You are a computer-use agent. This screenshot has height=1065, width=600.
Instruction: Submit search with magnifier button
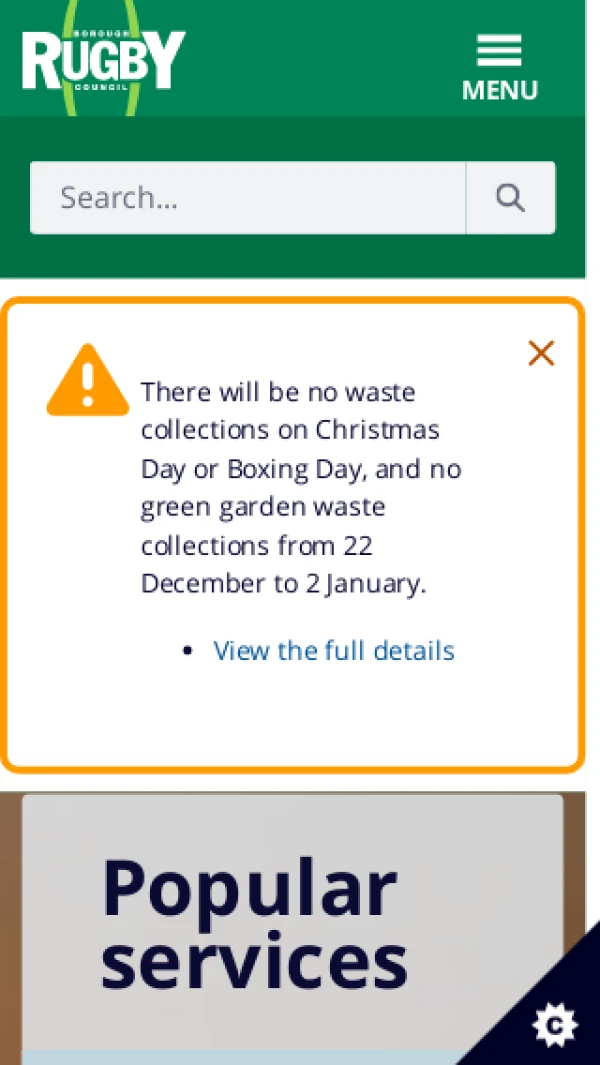(510, 198)
